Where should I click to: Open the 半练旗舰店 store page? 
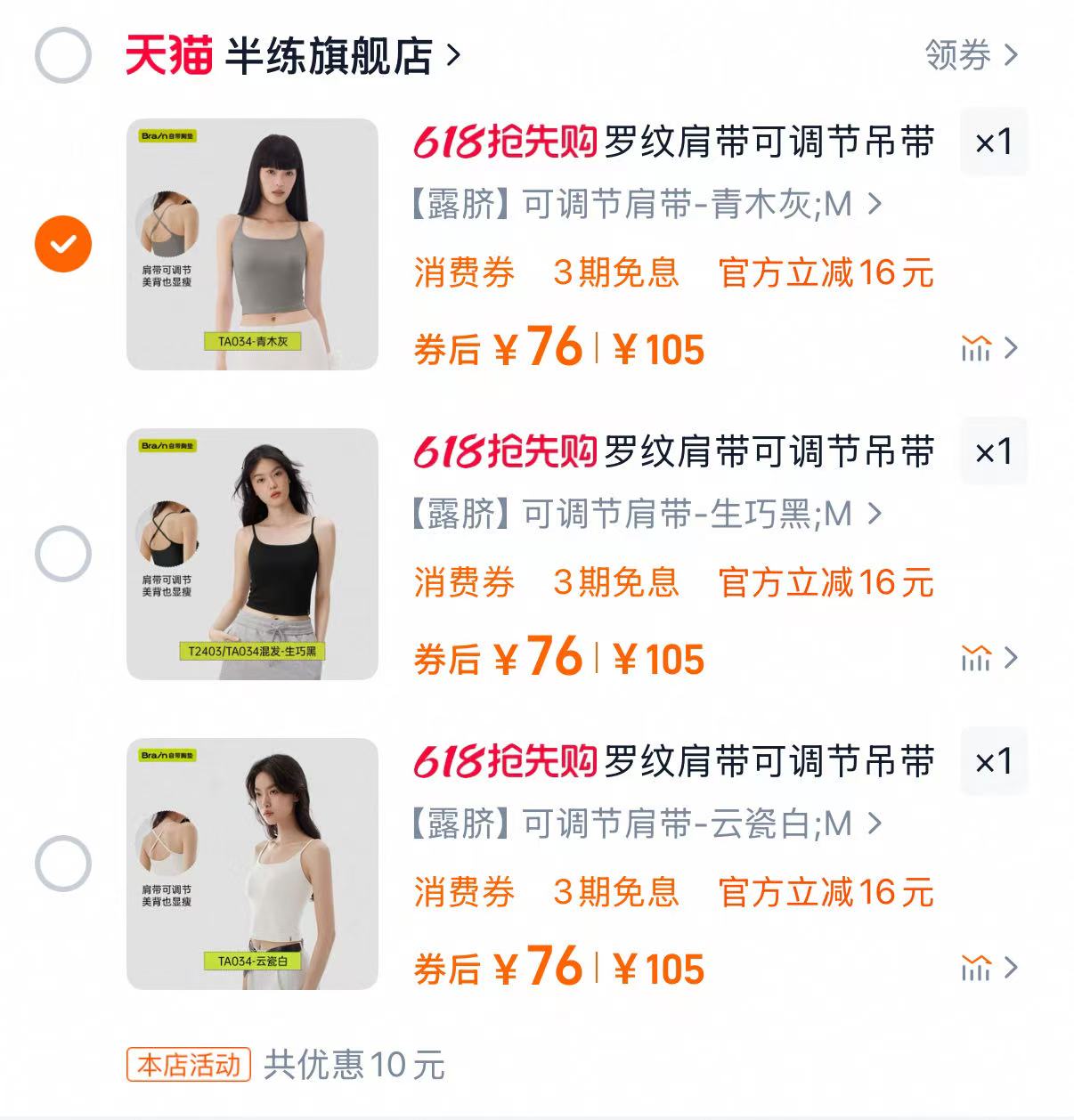[330, 55]
